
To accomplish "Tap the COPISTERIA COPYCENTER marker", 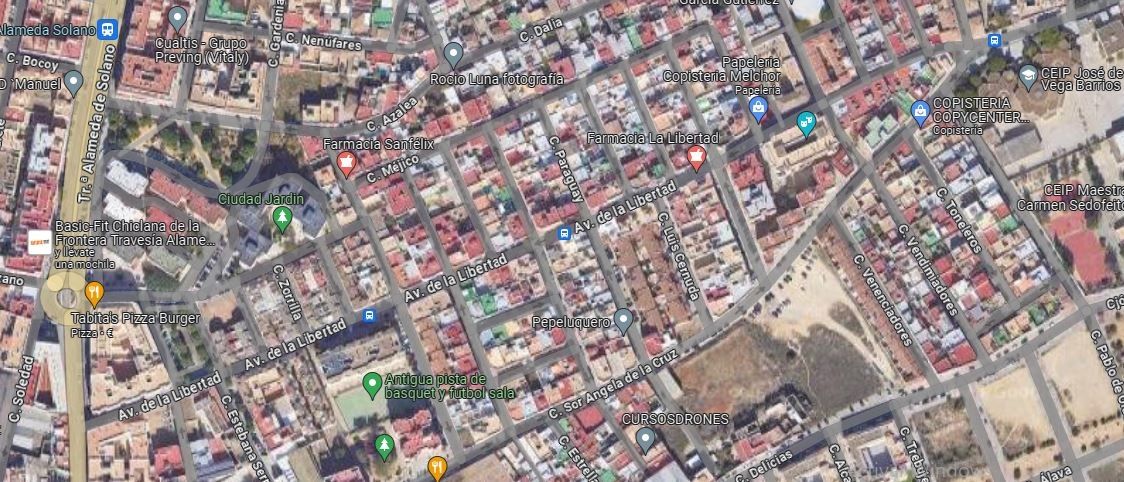I will tap(920, 112).
